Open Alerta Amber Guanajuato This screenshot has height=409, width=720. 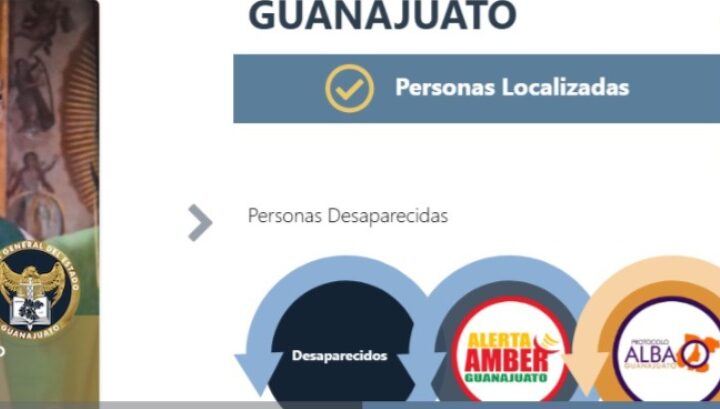click(509, 357)
